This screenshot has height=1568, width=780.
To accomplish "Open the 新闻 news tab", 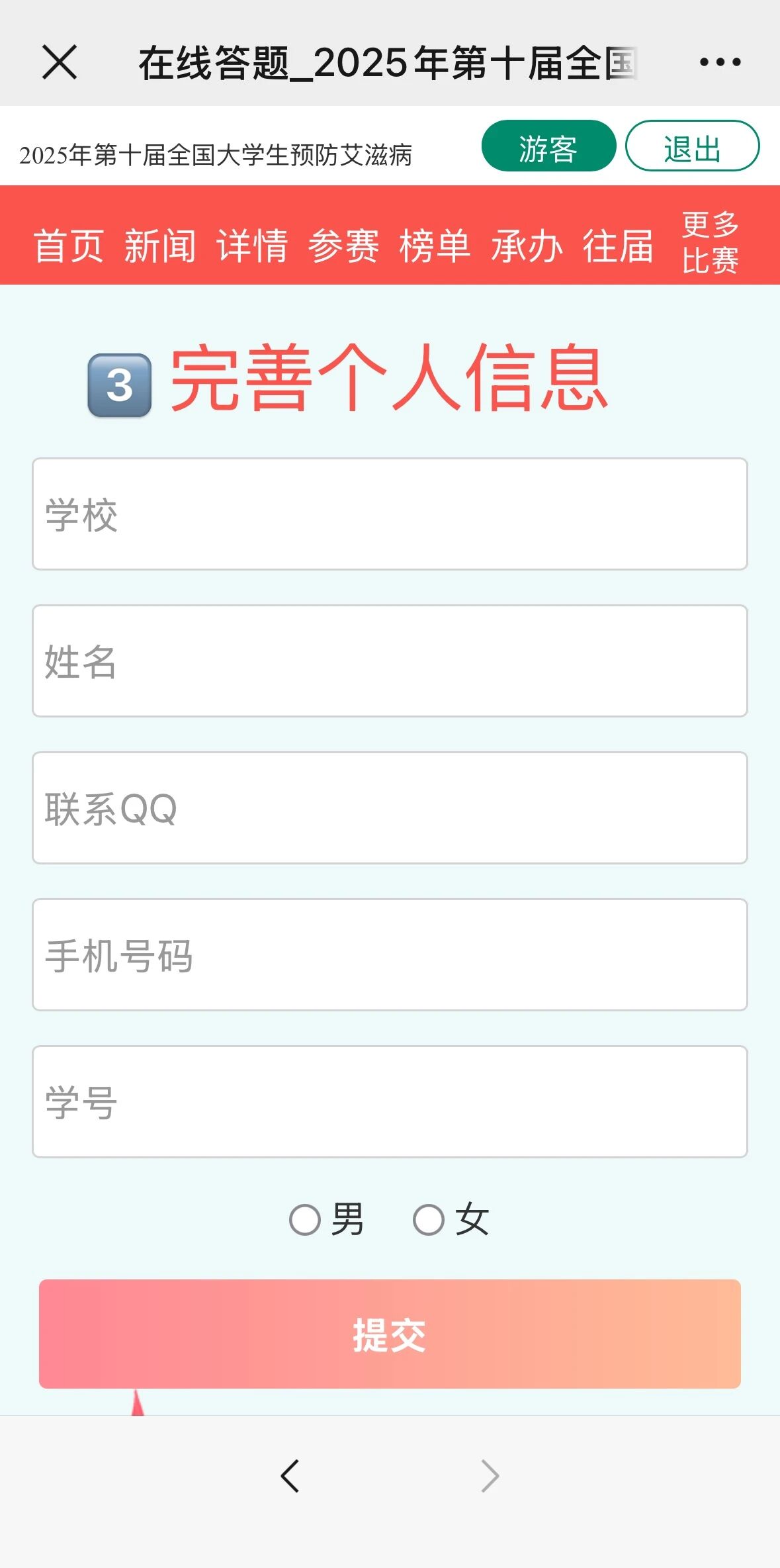I will point(160,246).
